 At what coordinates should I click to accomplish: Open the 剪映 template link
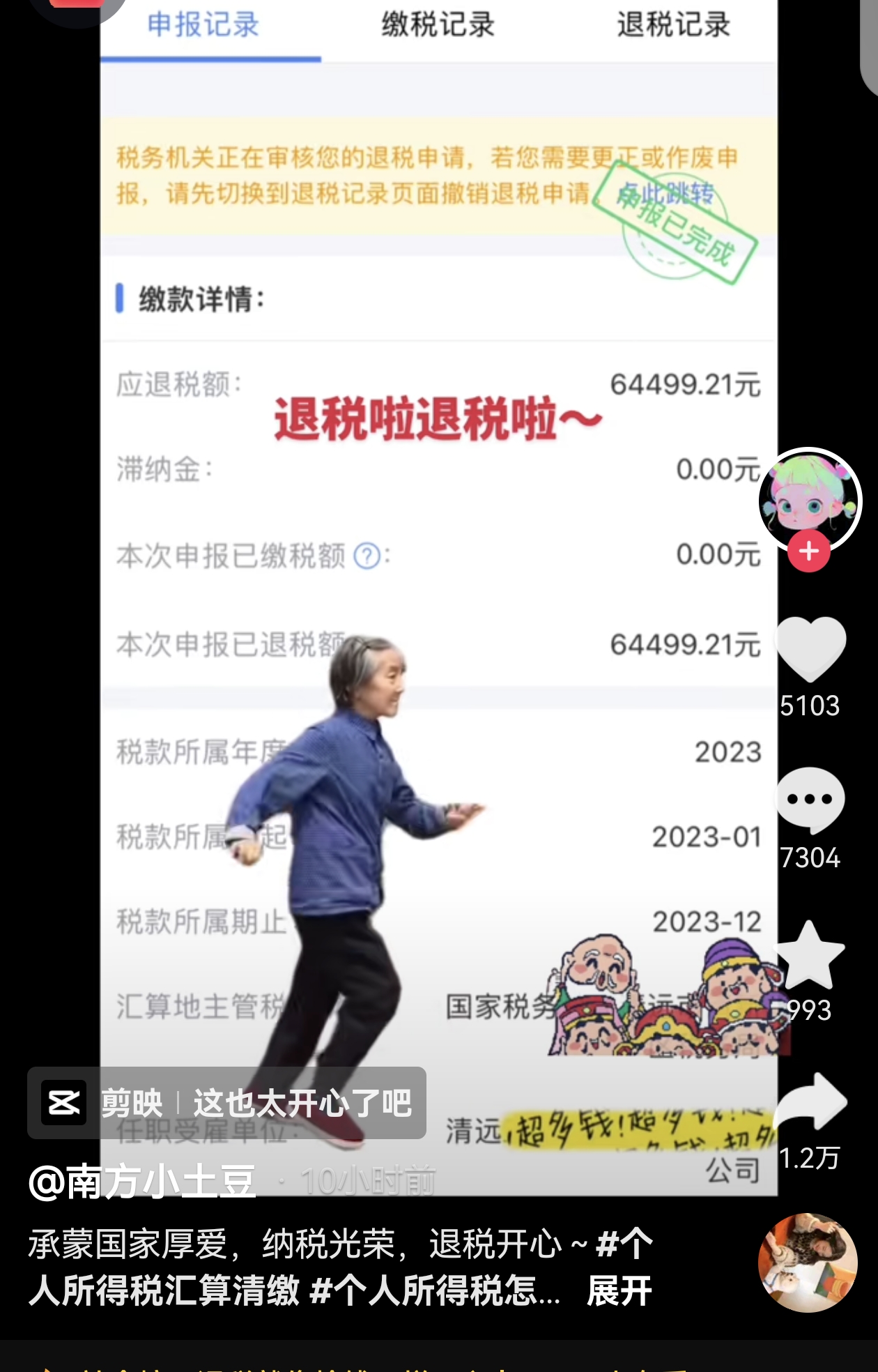pyautogui.click(x=226, y=1103)
